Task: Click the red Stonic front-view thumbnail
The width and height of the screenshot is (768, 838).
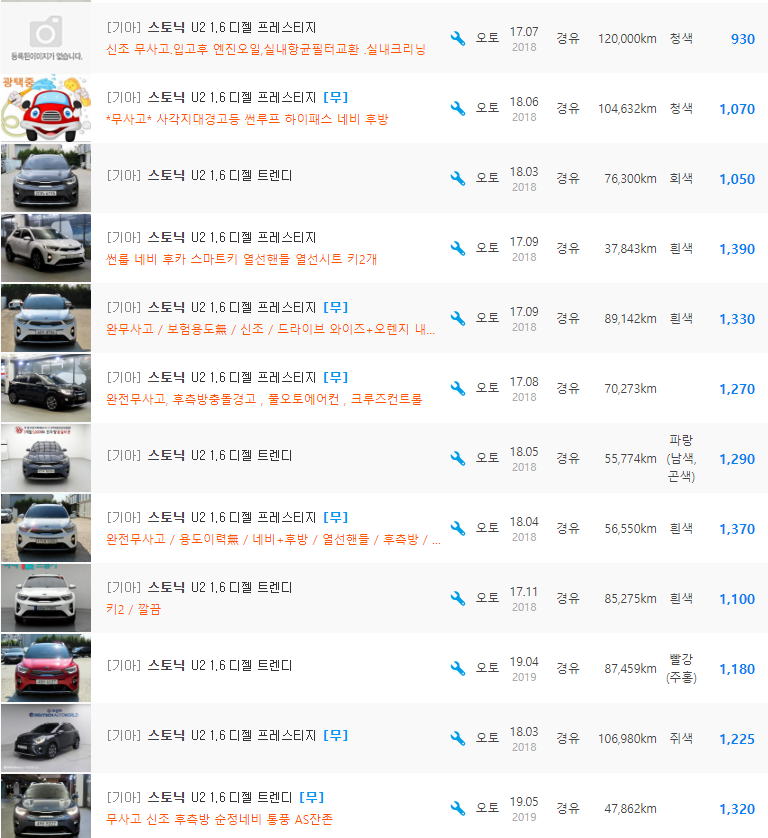Action: tap(46, 667)
